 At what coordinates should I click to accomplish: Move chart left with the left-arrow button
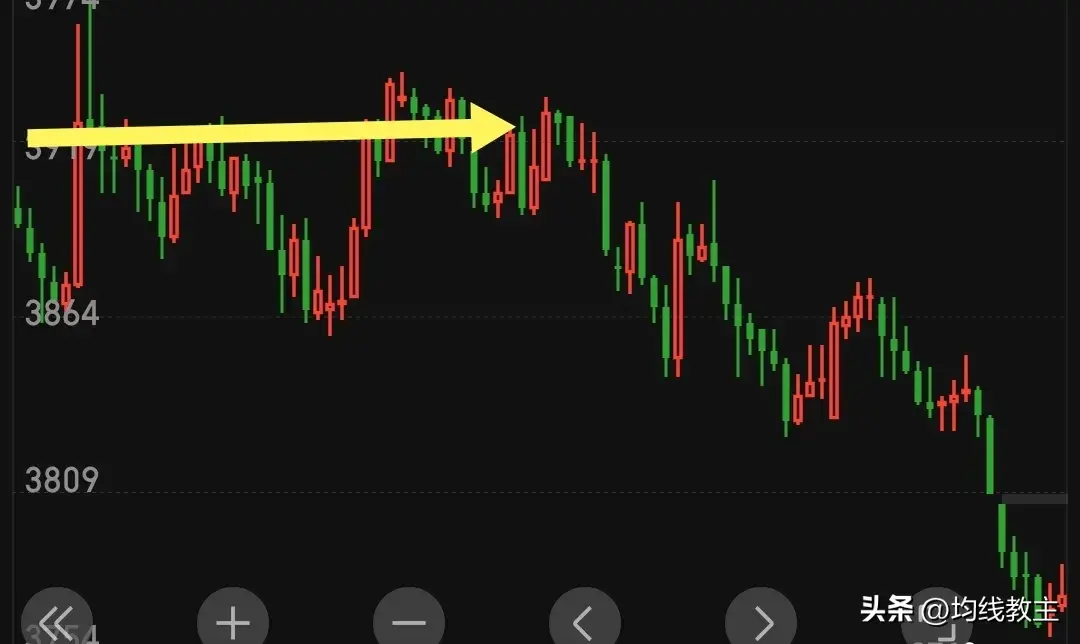pyautogui.click(x=584, y=622)
